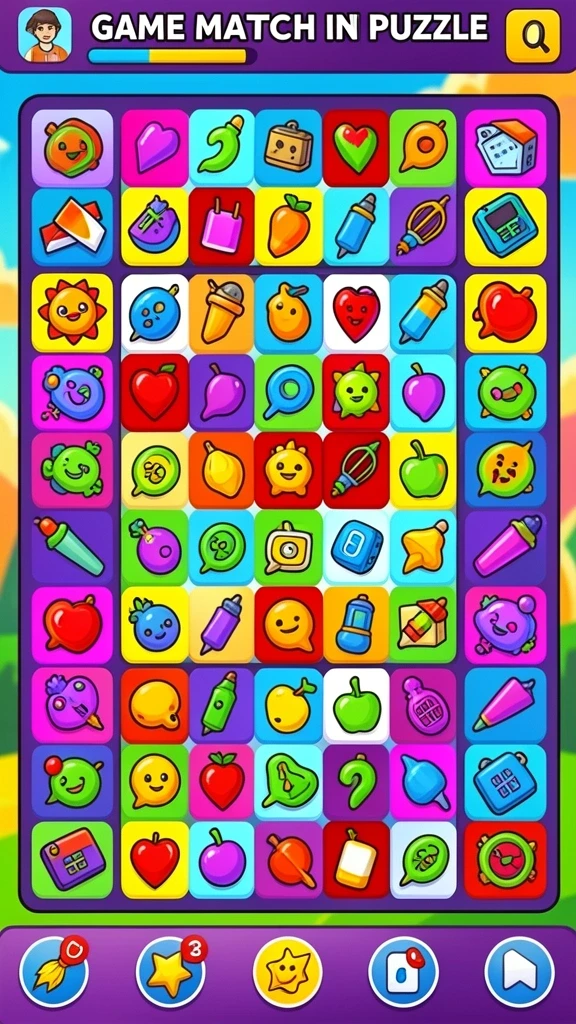Open the player avatar profile

pos(45,35)
